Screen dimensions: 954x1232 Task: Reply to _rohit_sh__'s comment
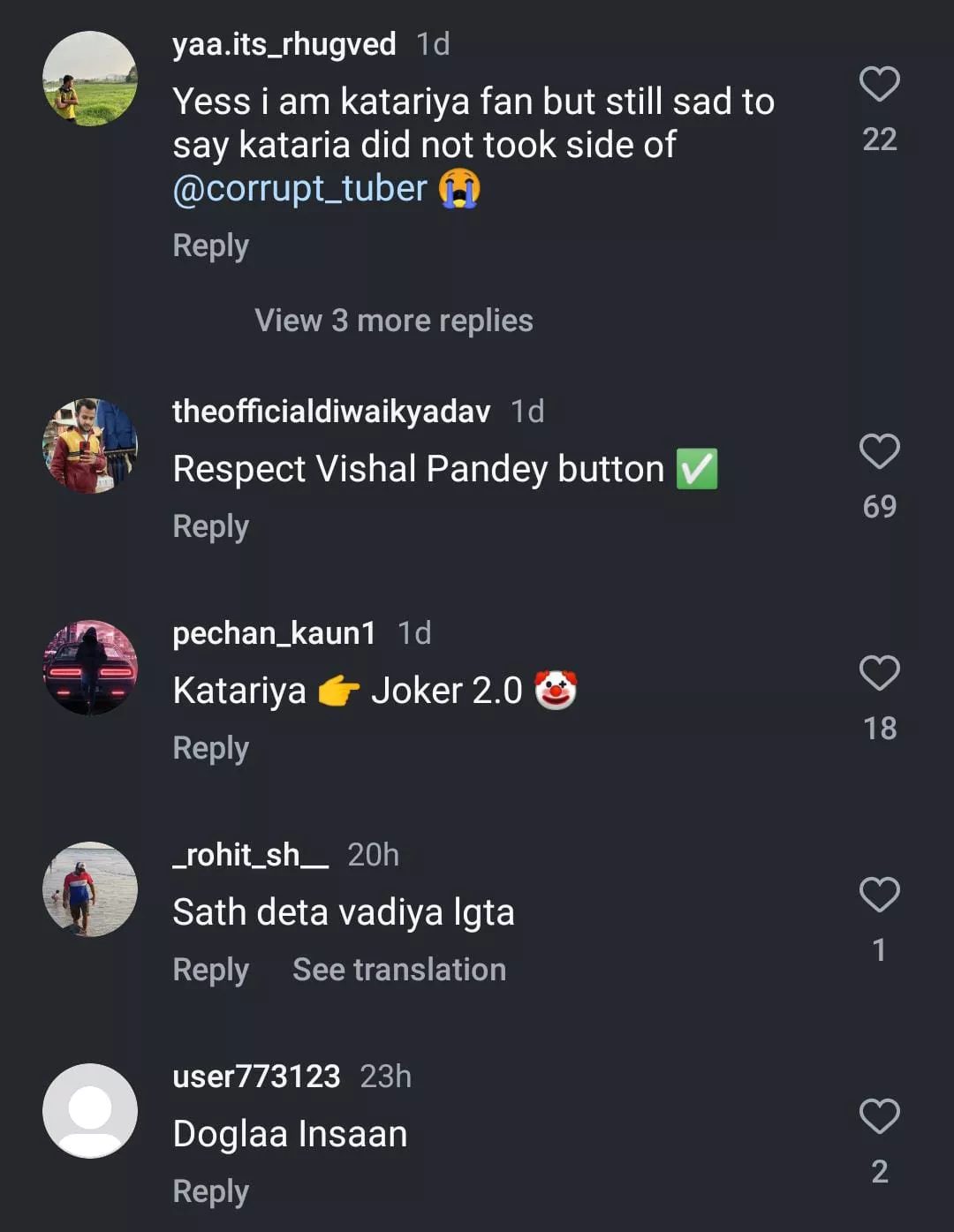pos(210,970)
